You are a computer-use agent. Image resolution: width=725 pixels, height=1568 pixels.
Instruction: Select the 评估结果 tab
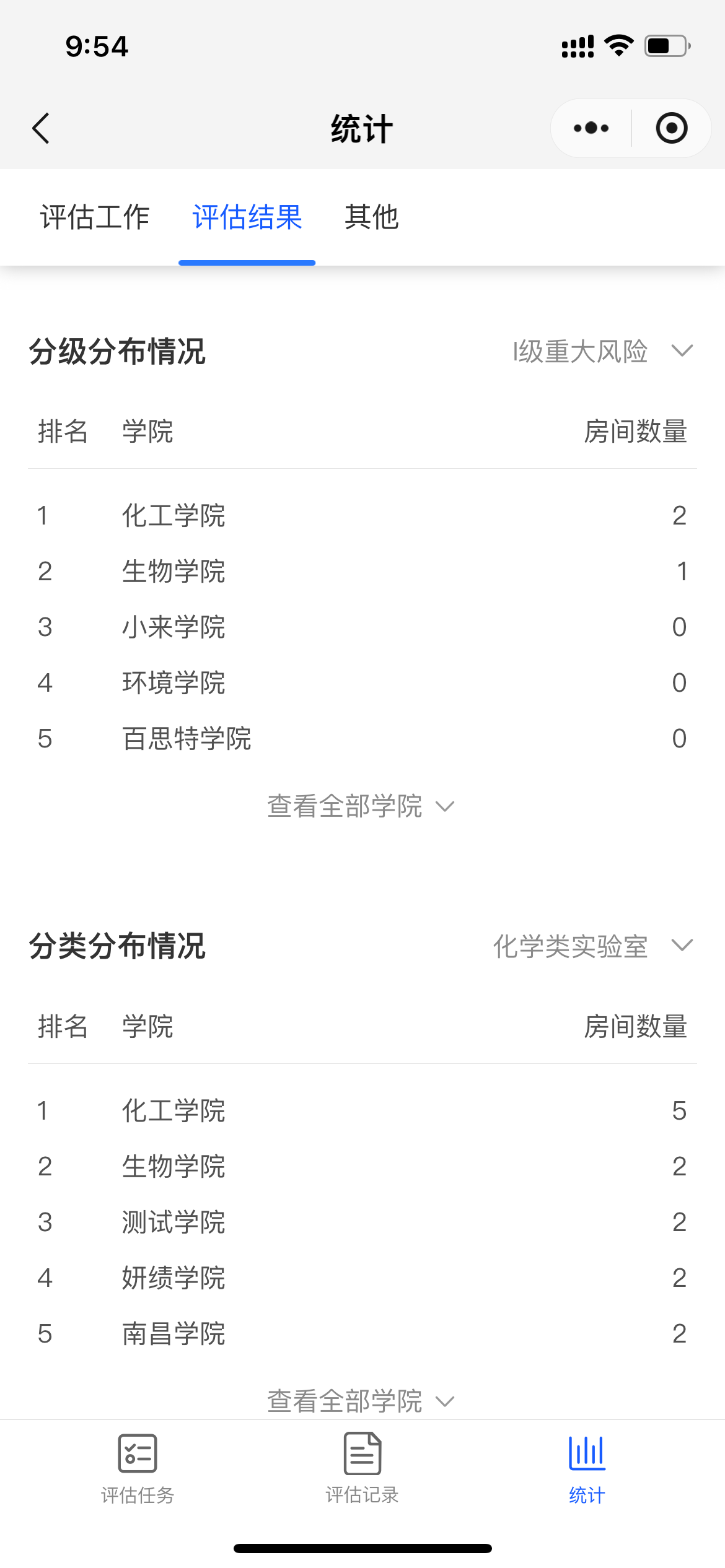pos(247,217)
